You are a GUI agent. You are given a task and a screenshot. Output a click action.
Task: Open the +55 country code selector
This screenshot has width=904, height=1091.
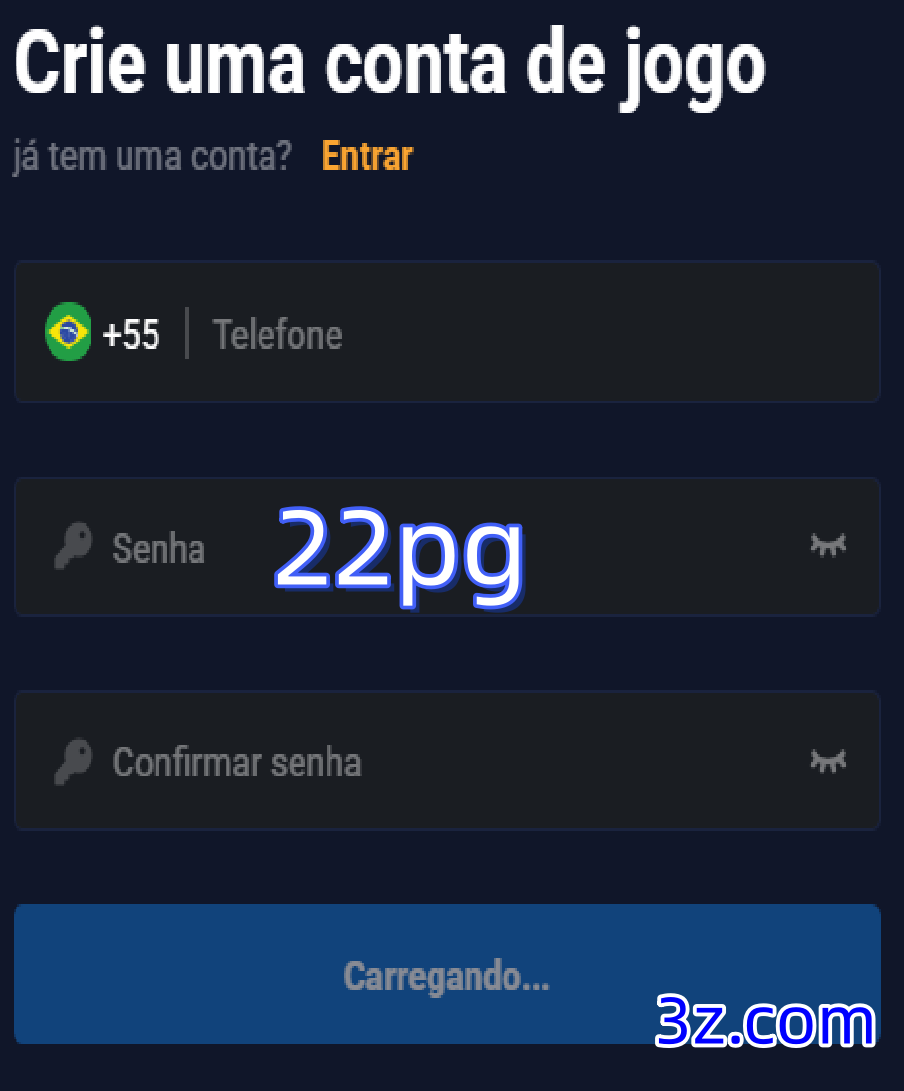click(131, 334)
